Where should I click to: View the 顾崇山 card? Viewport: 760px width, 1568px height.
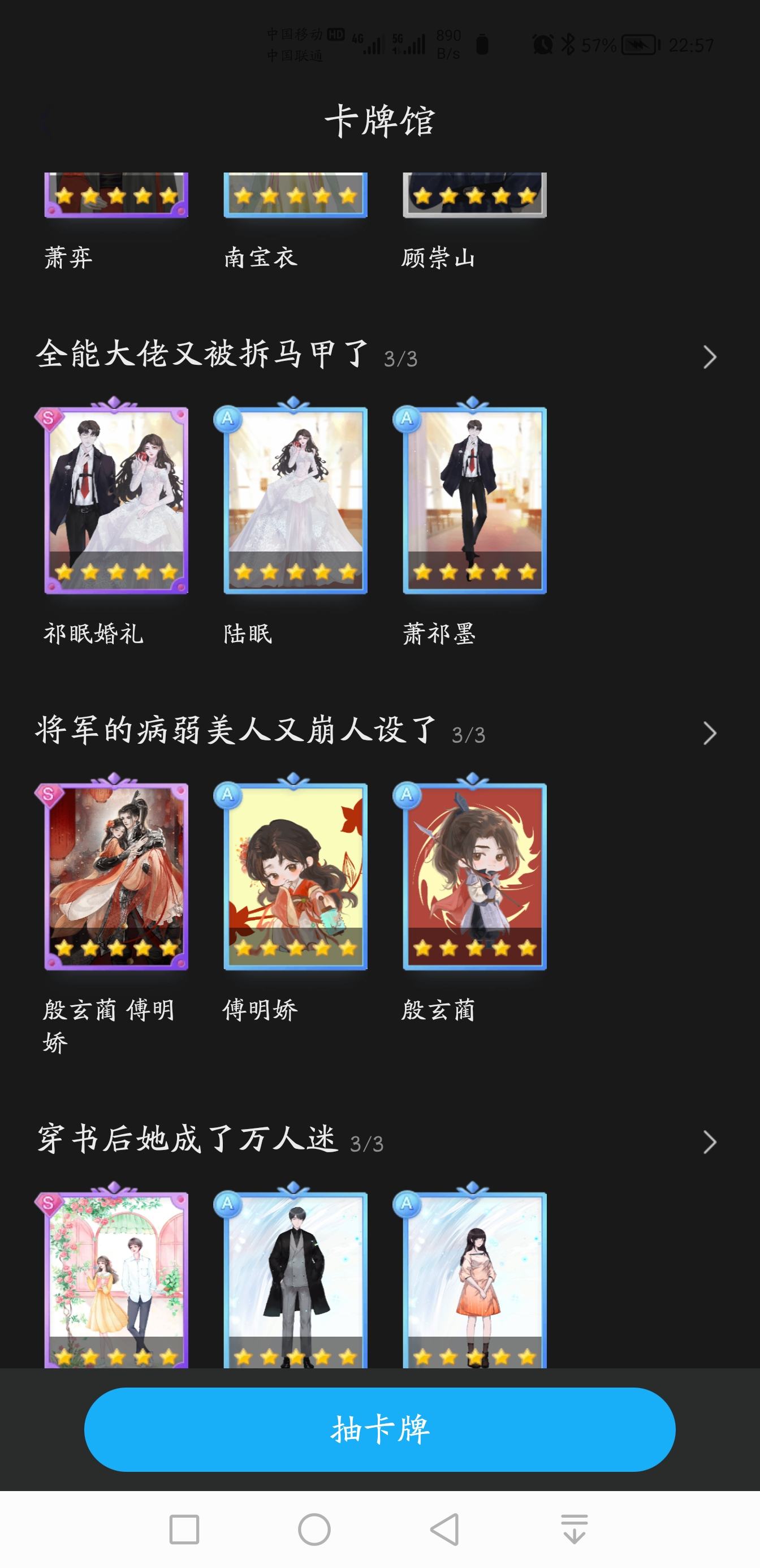click(474, 195)
